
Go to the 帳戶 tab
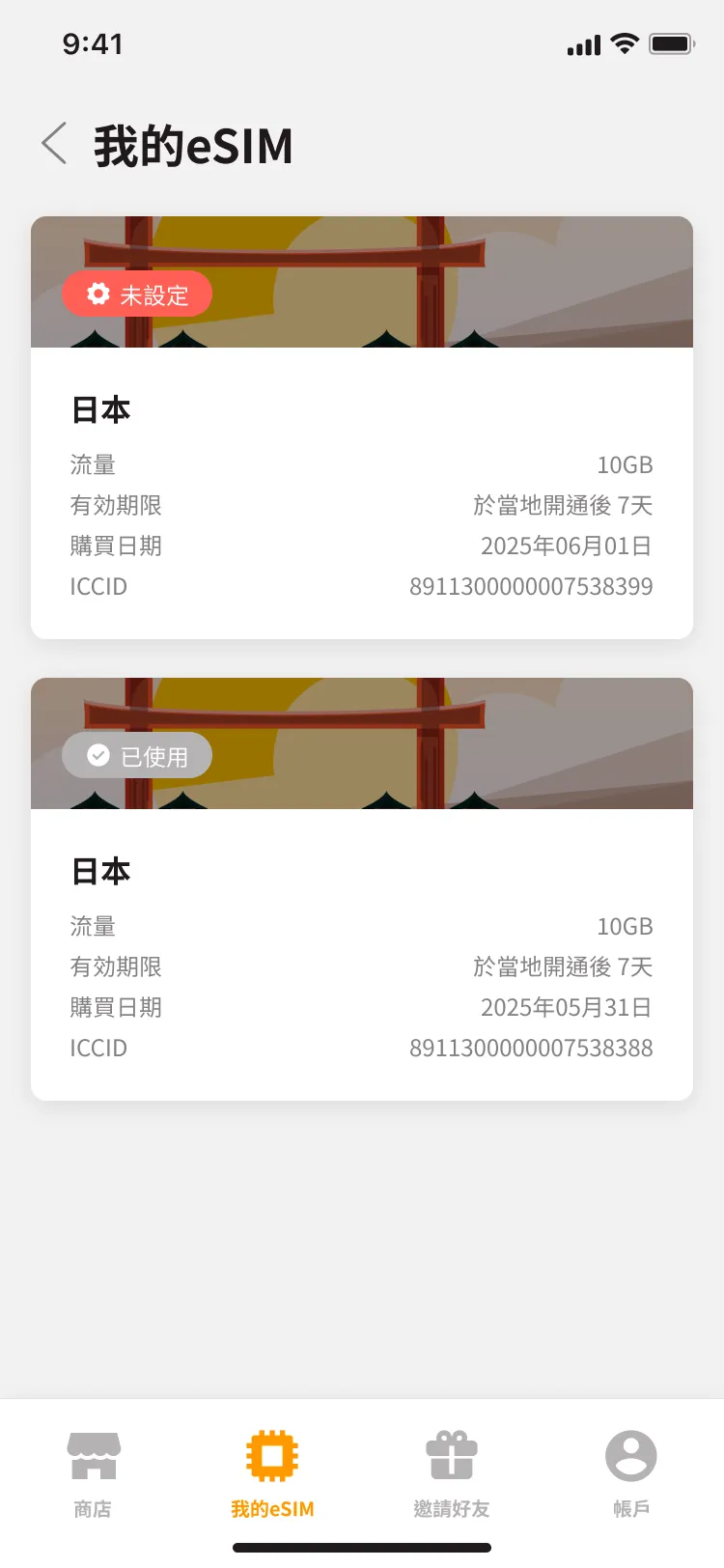[x=631, y=1473]
